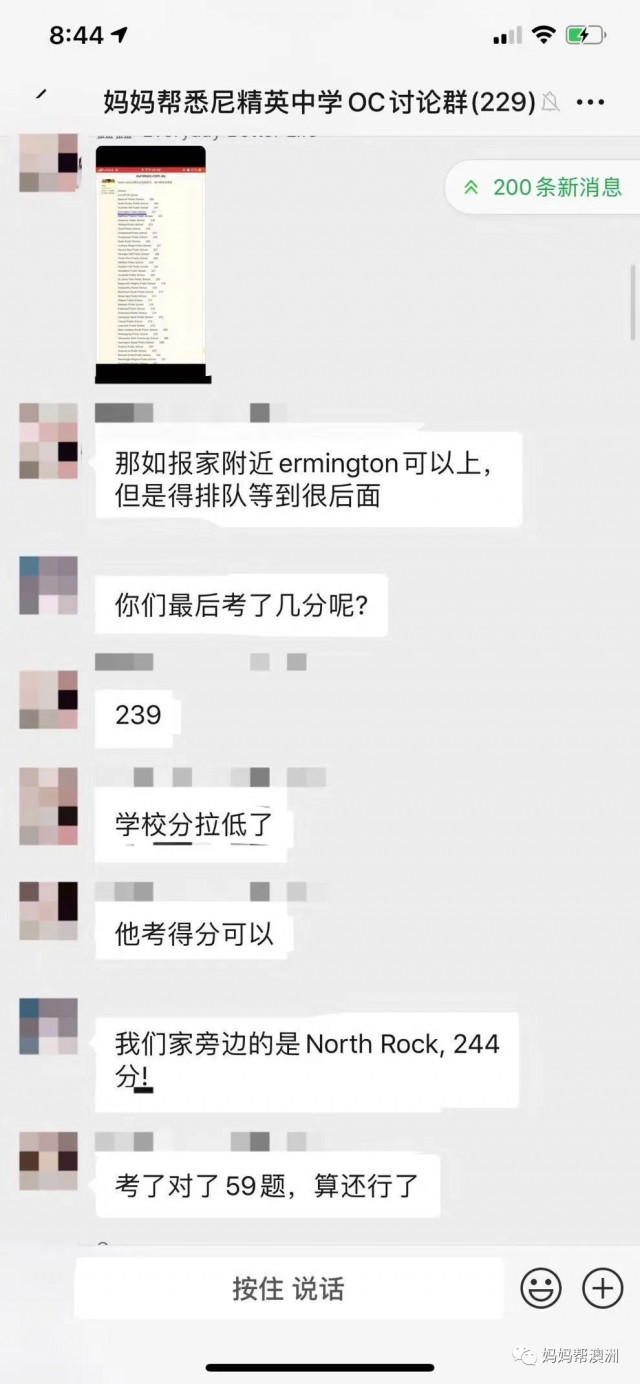640x1384 pixels.
Task: Open the shared school list image
Action: point(150,264)
